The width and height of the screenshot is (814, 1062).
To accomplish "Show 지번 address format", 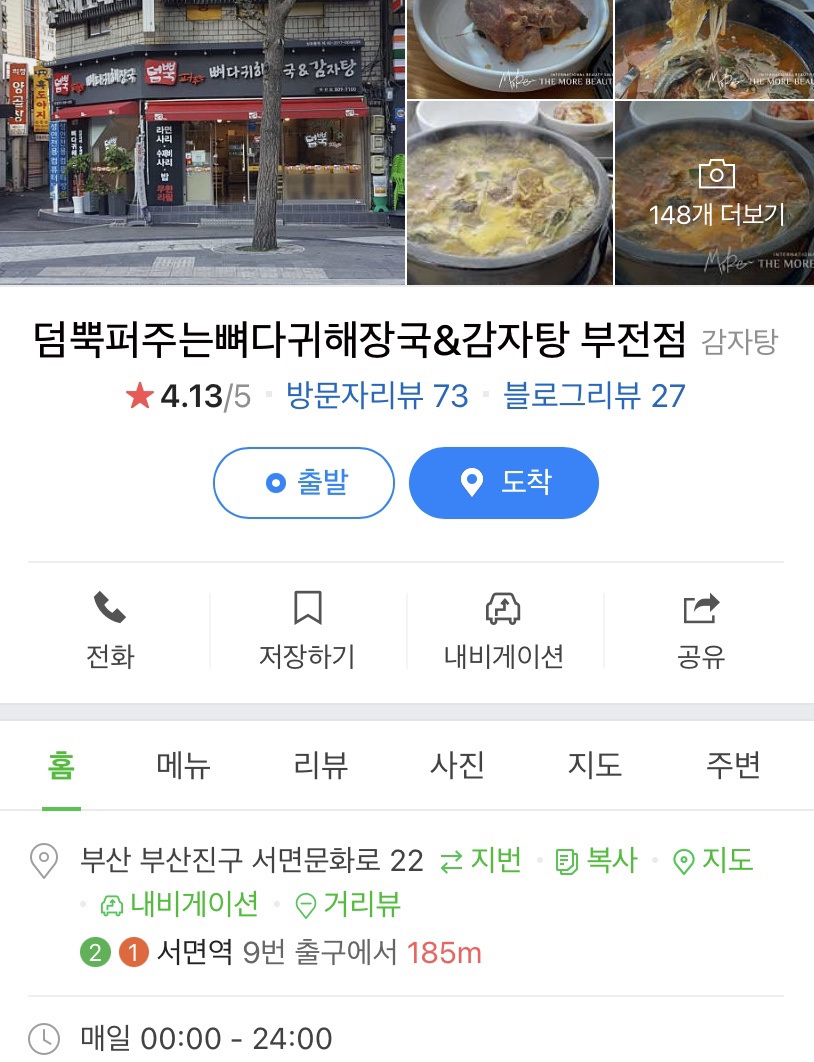I will pyautogui.click(x=482, y=861).
